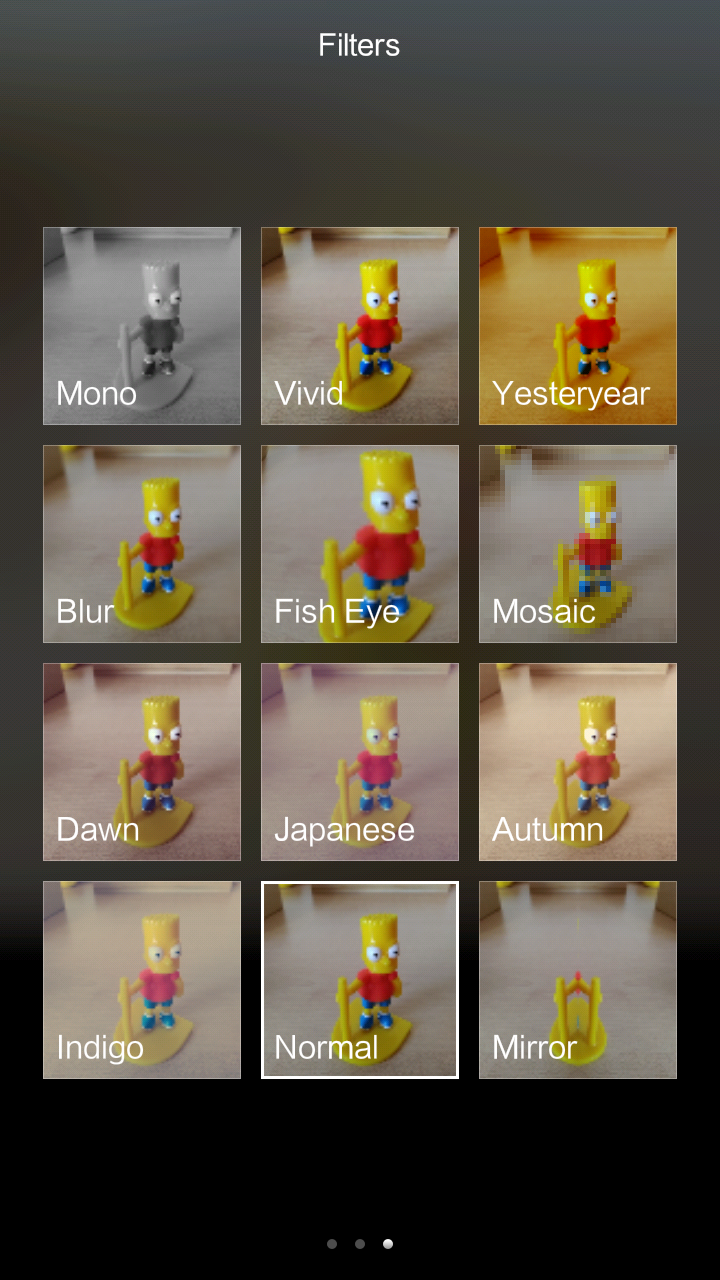
Task: Choose the Autumn filter
Action: tap(578, 762)
